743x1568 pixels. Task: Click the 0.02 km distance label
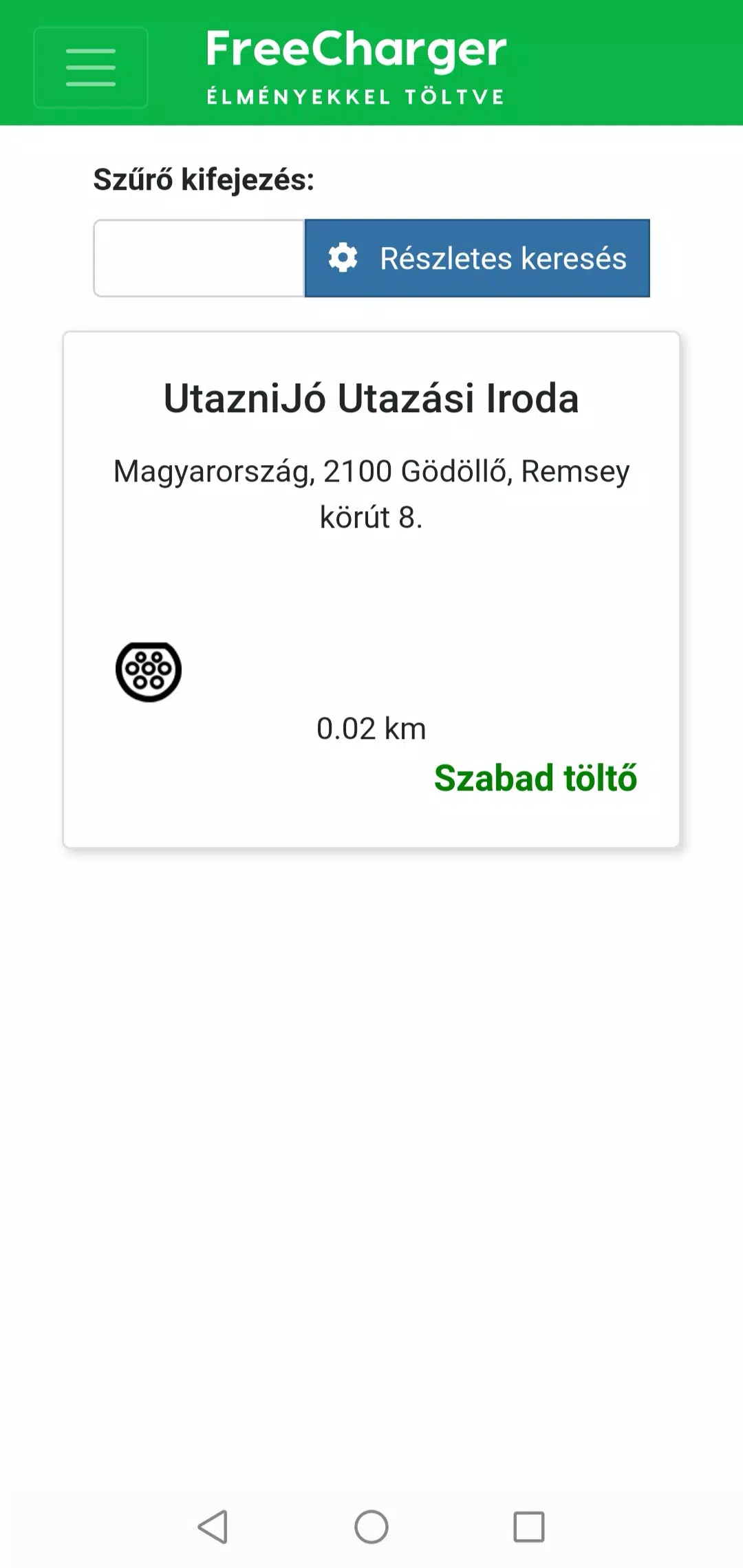point(371,727)
